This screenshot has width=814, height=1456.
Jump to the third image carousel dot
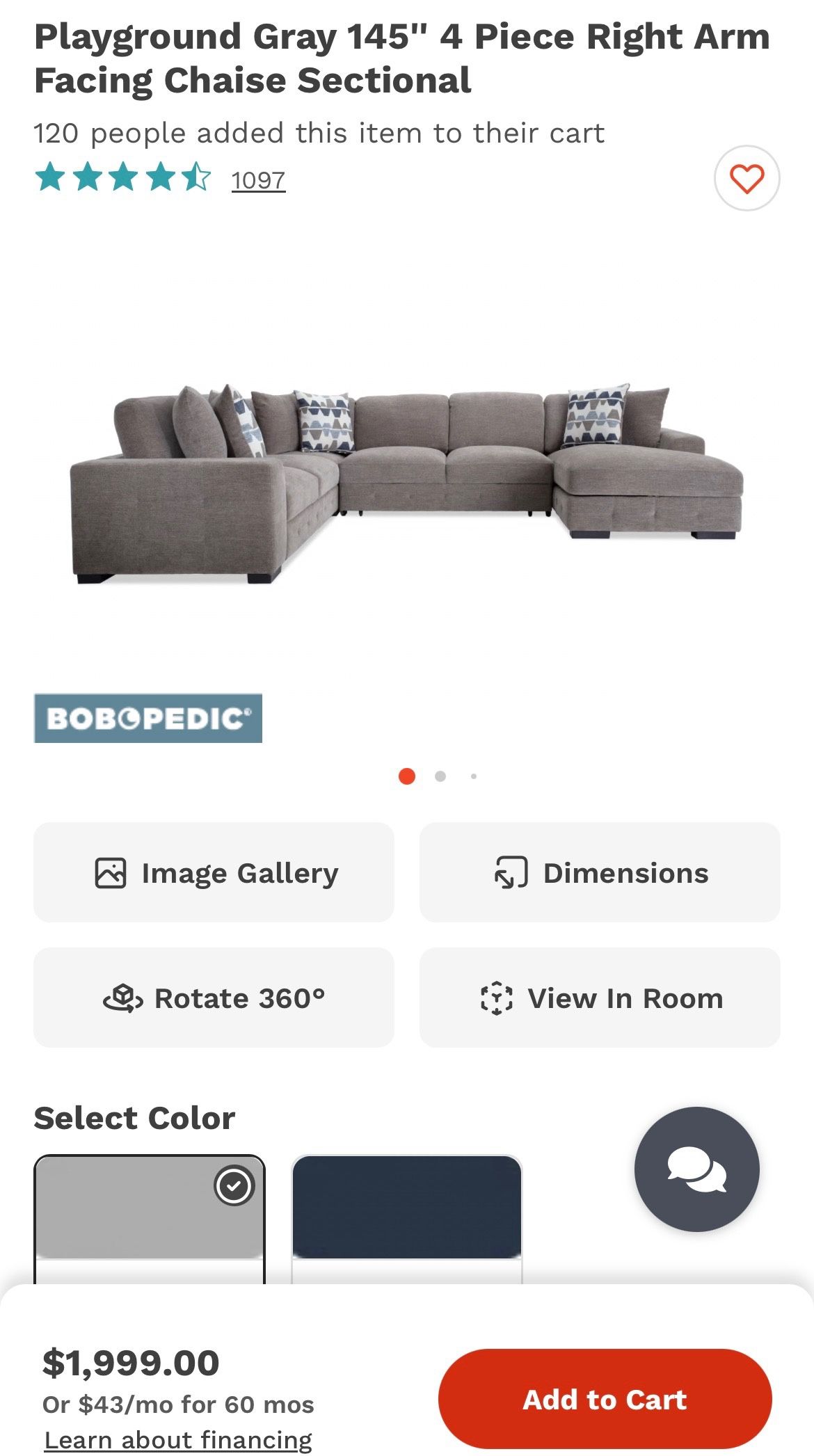474,775
